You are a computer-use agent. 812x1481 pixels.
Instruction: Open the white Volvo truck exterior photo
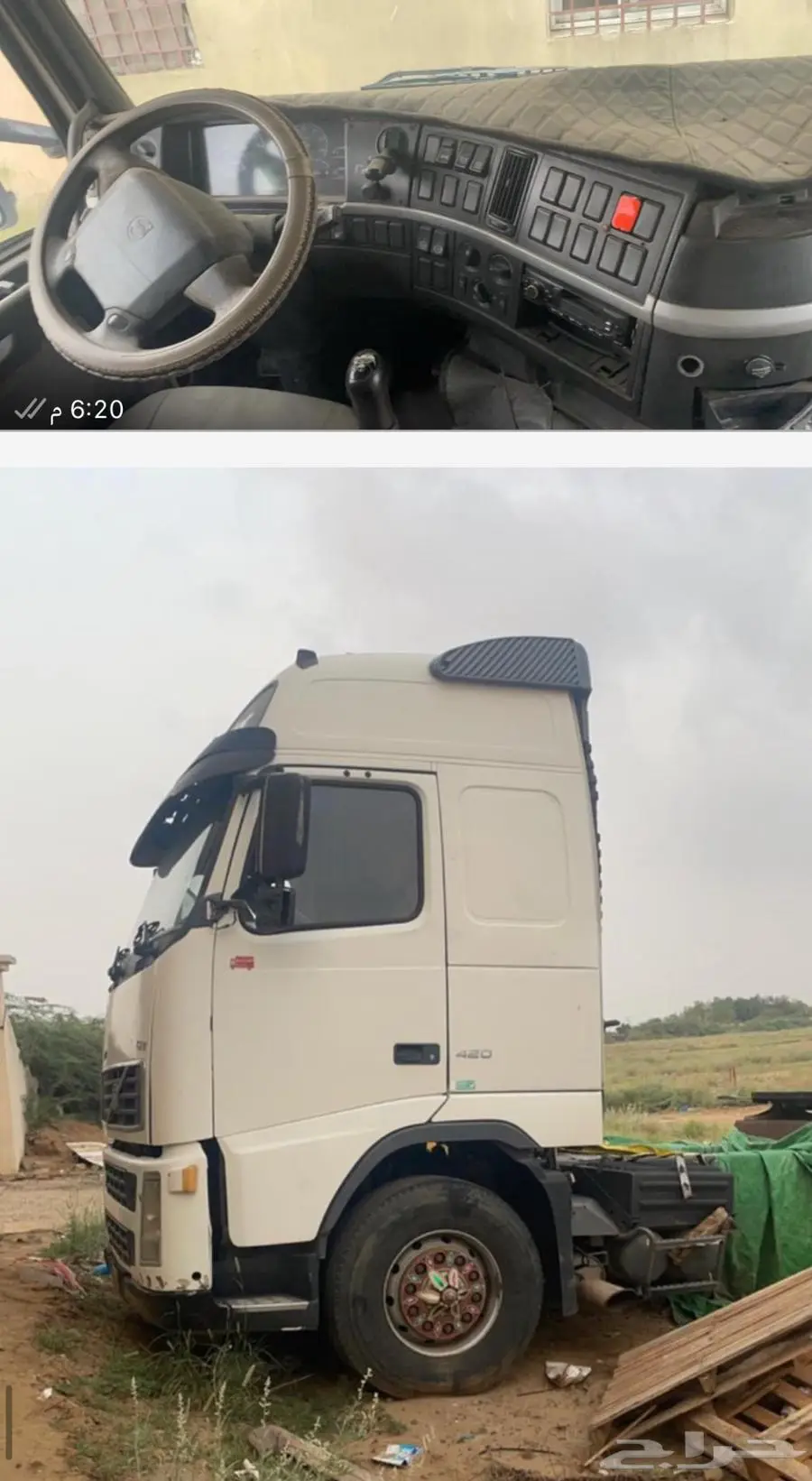[x=406, y=973]
